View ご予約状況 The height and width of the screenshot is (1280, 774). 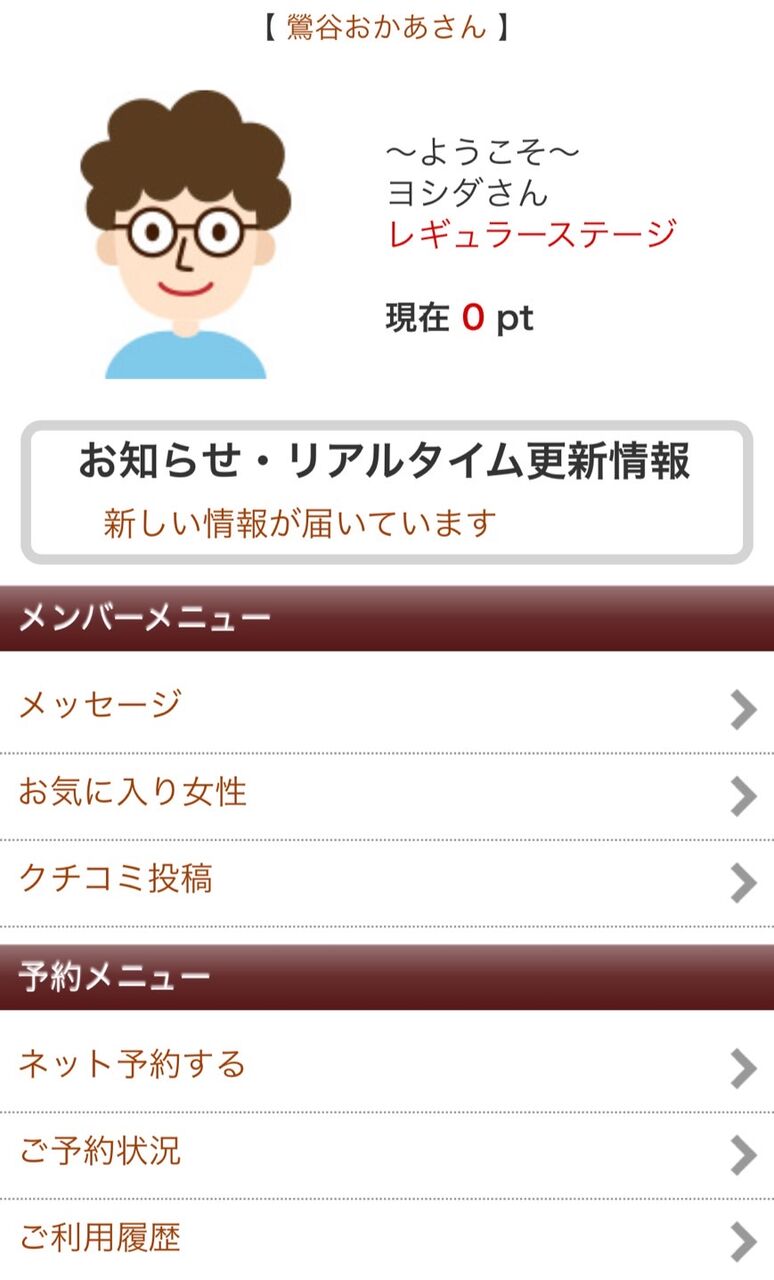pyautogui.click(x=387, y=1155)
